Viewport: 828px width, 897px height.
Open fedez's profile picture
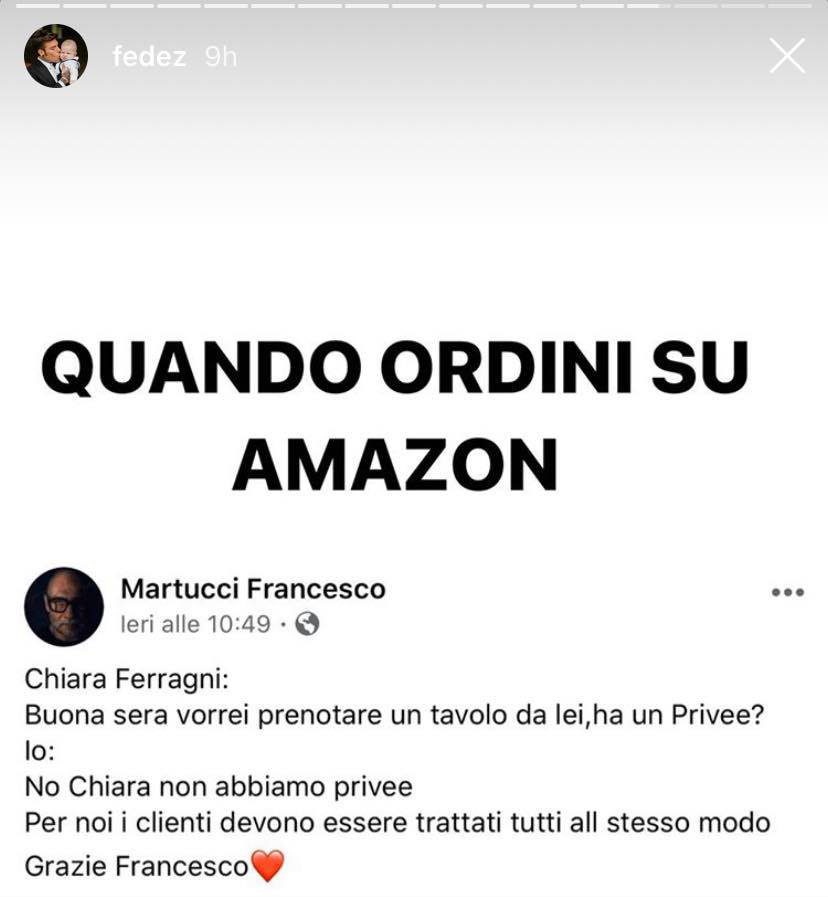coord(56,56)
